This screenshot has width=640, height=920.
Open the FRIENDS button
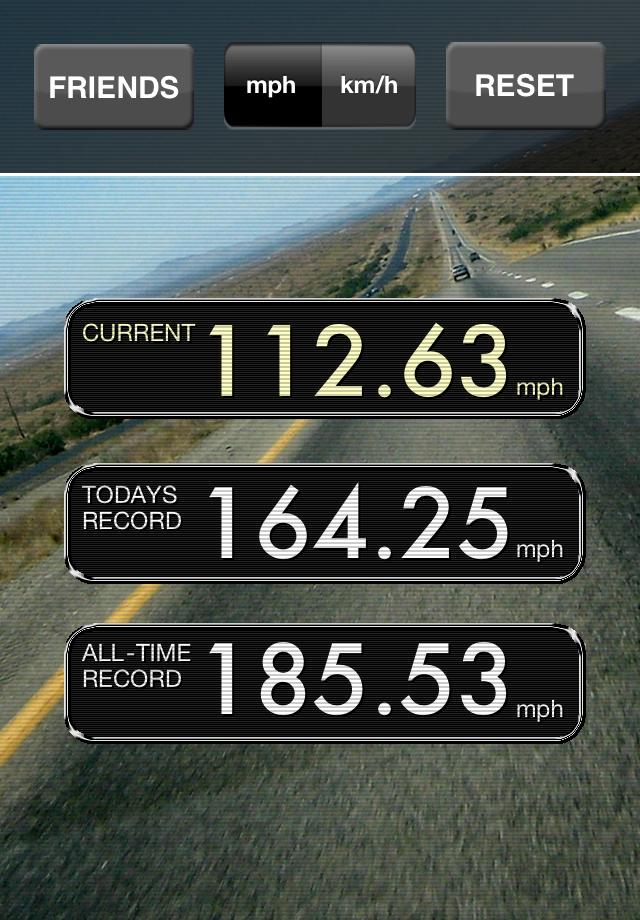(x=113, y=87)
